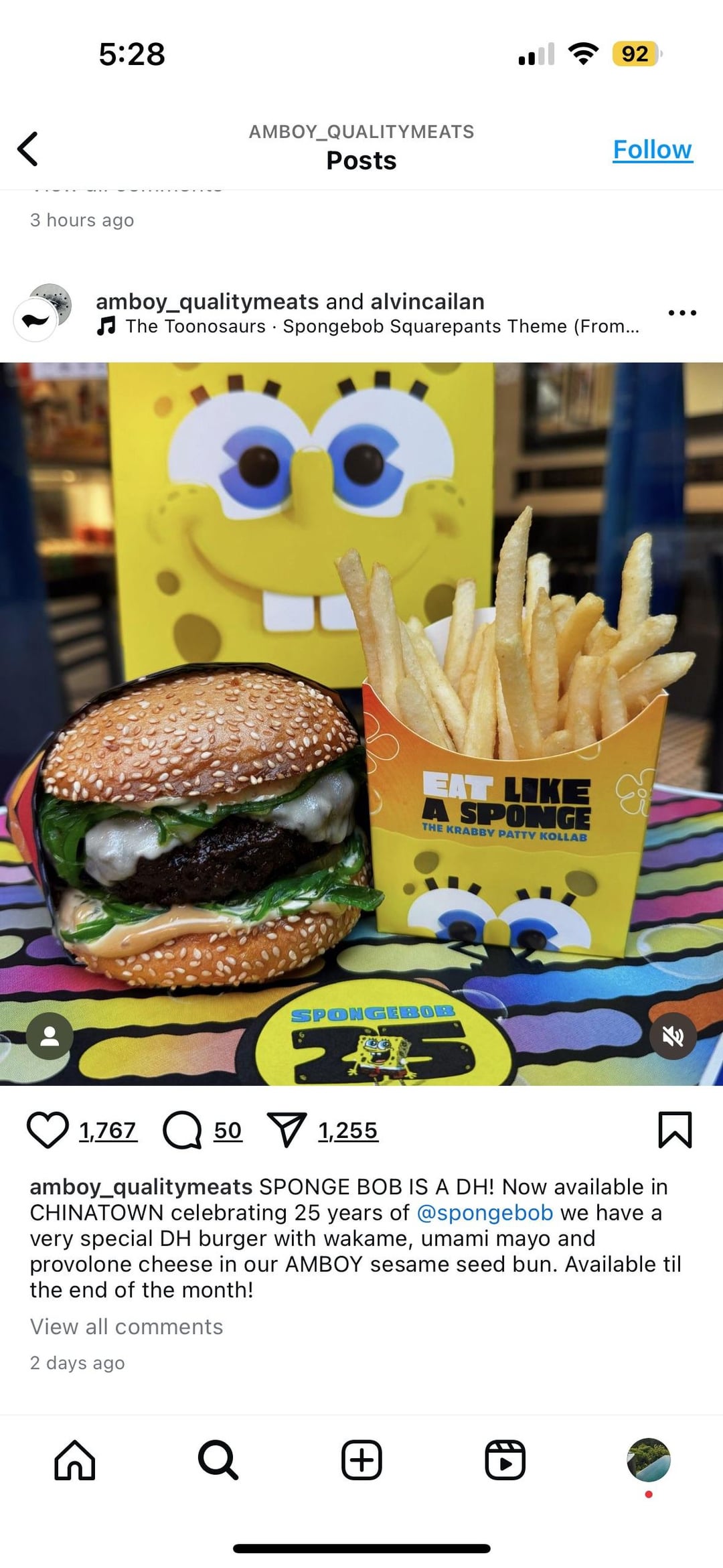Unmute the video sound
Image resolution: width=723 pixels, height=1568 pixels.
coord(673,1036)
